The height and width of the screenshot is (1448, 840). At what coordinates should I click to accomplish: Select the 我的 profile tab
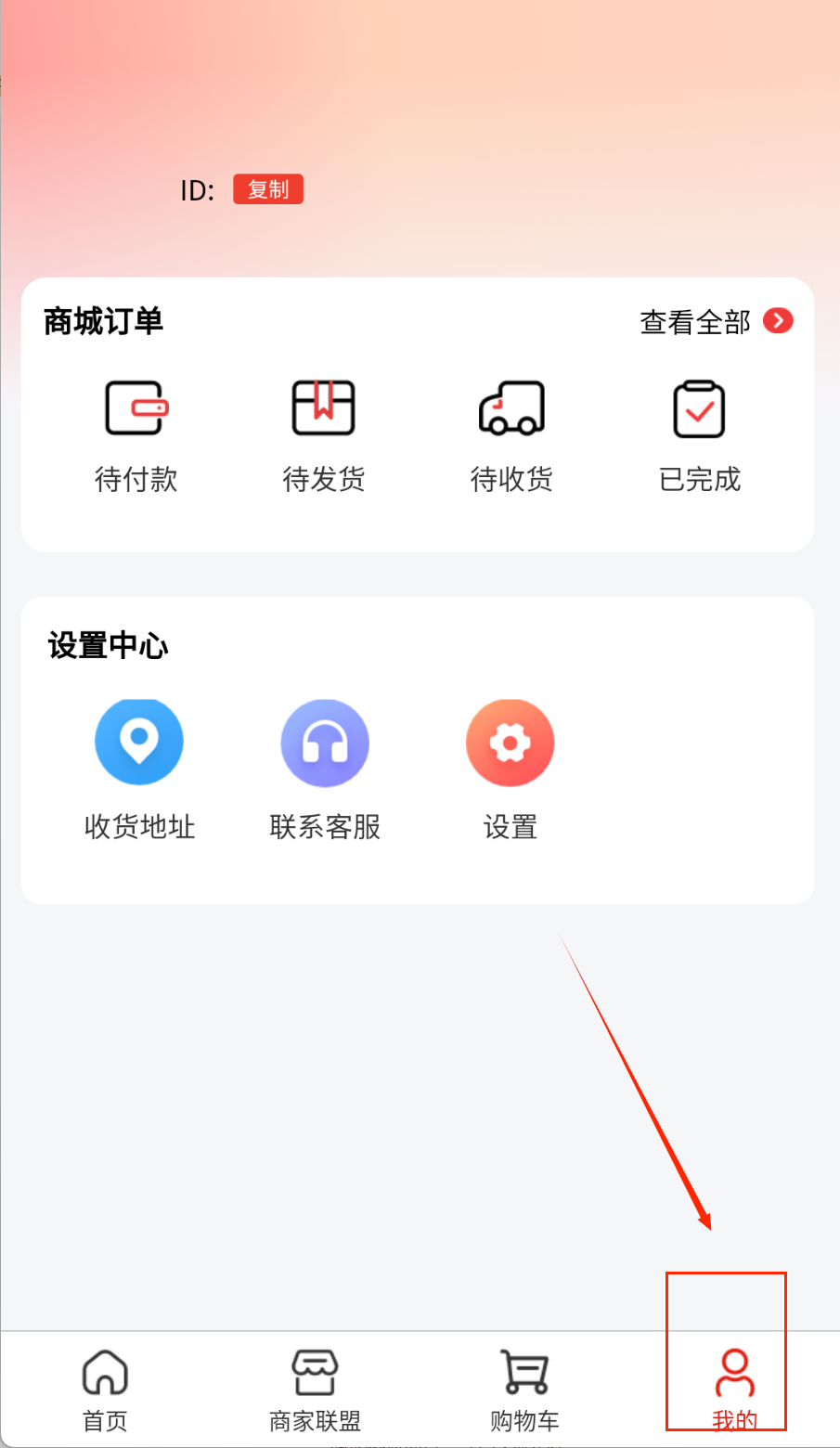click(734, 1390)
